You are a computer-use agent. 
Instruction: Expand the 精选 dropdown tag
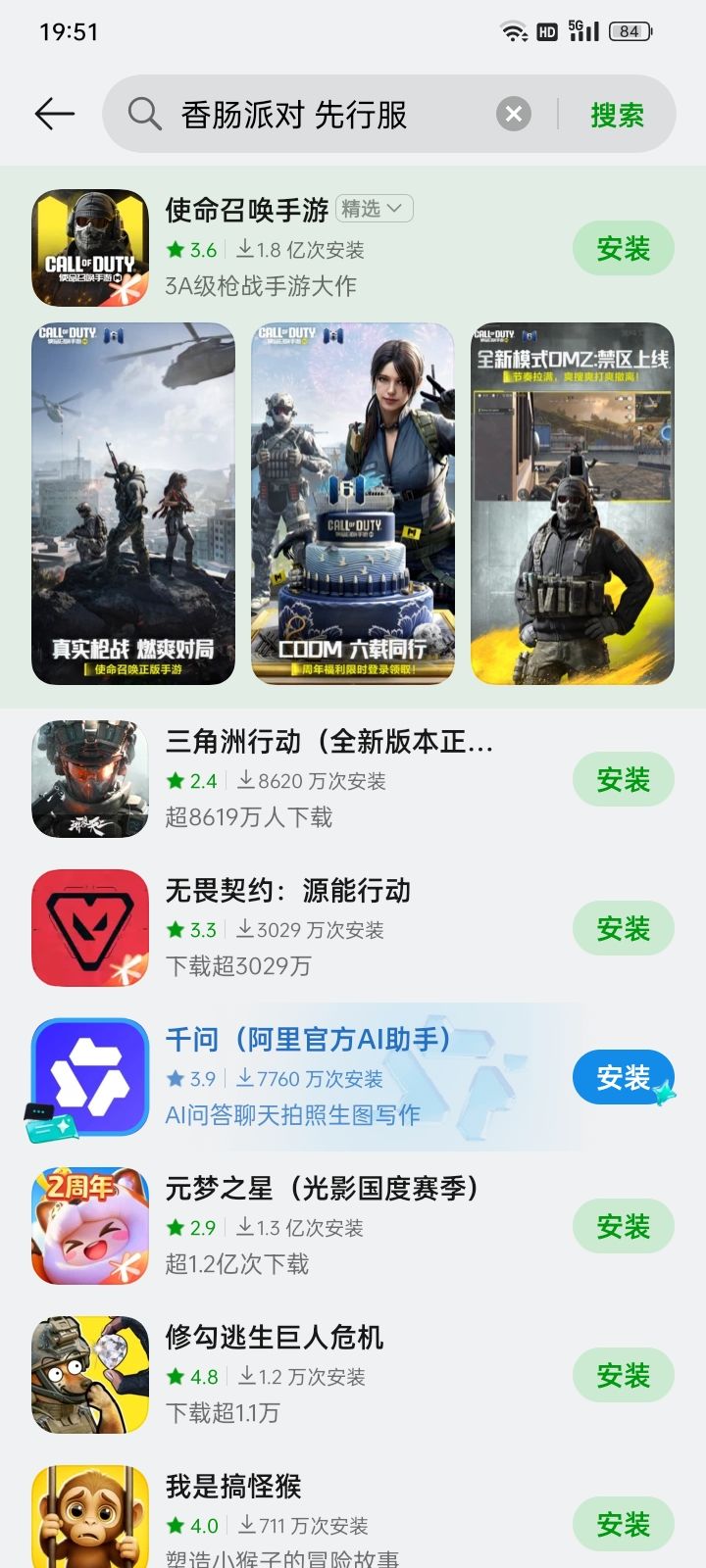pyautogui.click(x=374, y=209)
